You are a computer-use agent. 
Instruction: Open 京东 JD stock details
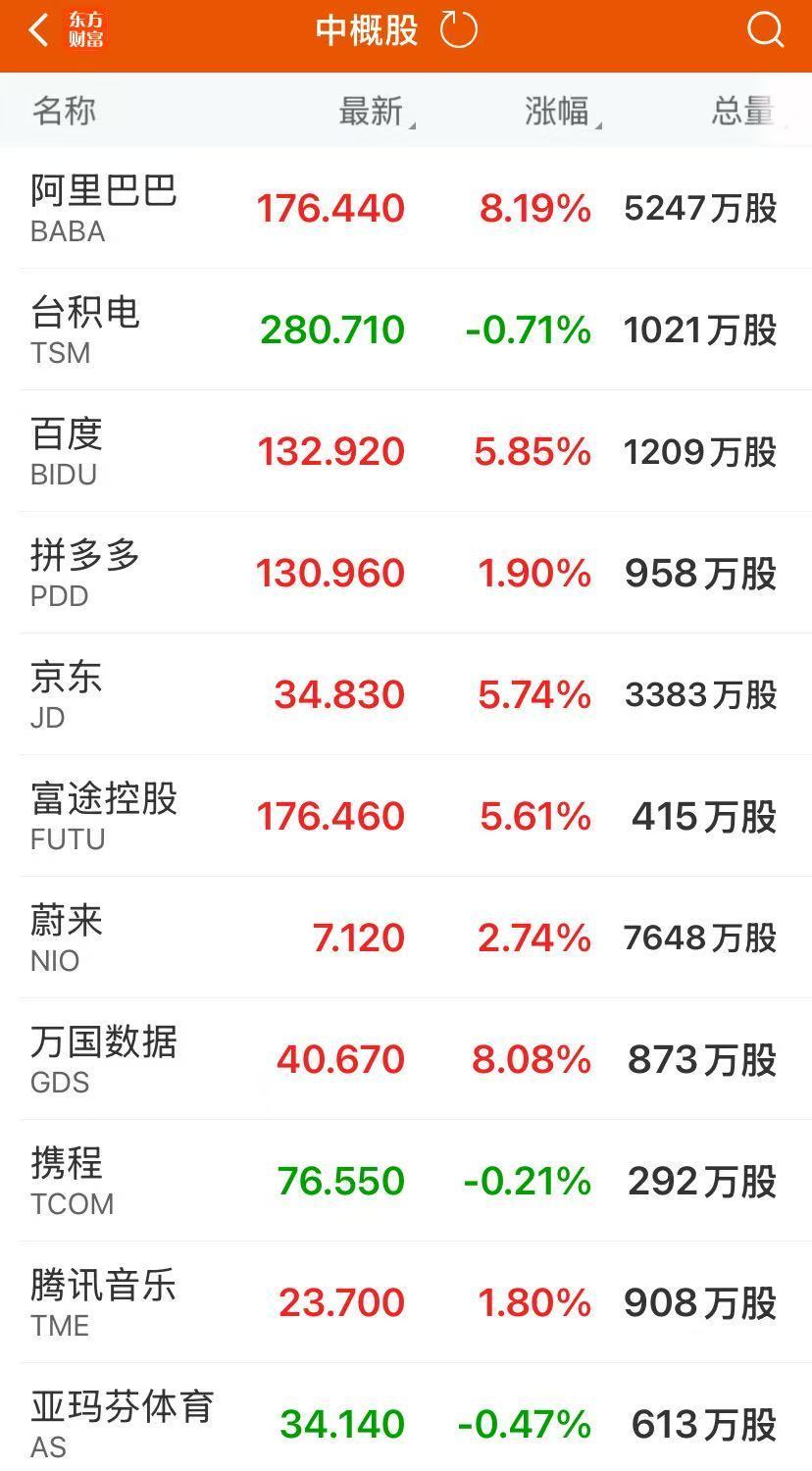tap(406, 694)
